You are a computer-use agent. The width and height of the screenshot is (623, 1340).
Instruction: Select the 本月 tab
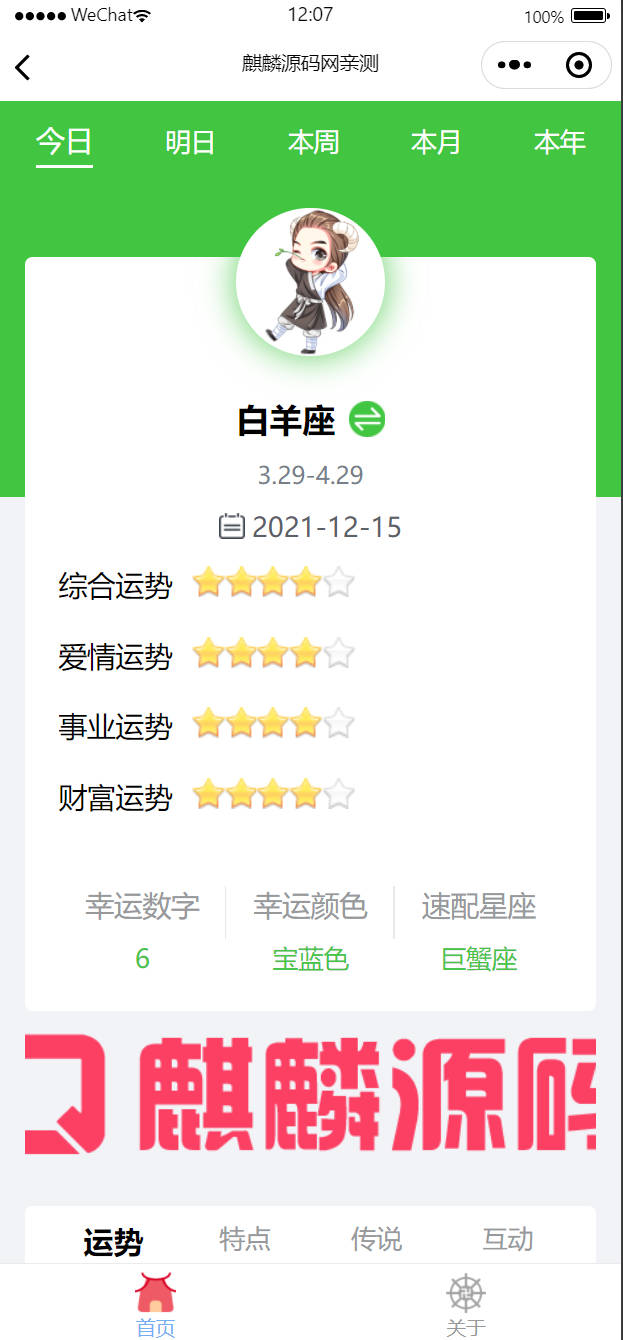pos(436,142)
